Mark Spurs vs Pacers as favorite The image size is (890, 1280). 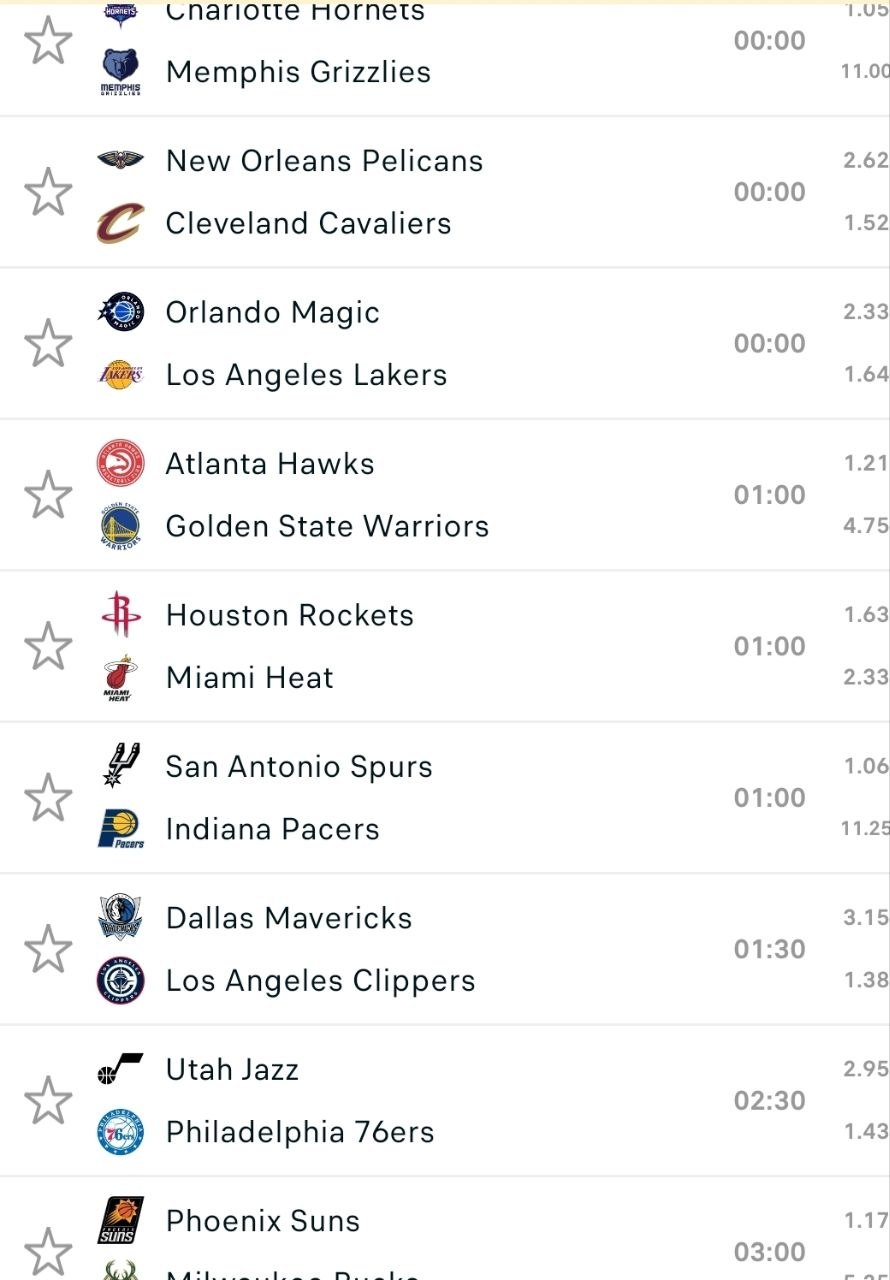coord(48,798)
